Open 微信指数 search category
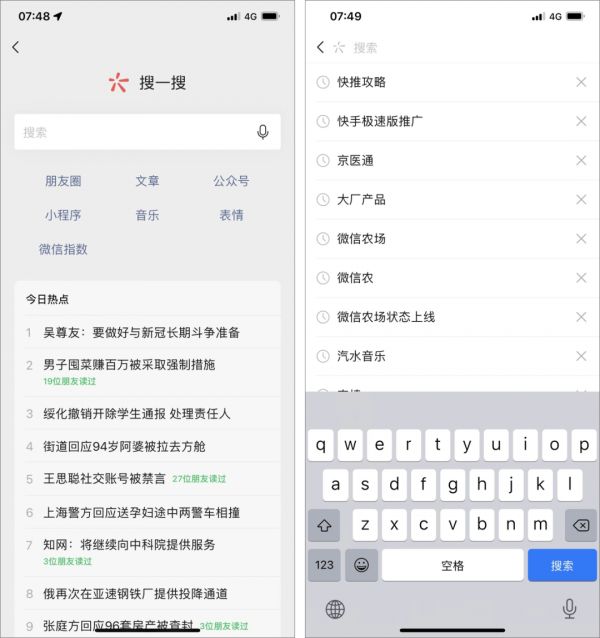Image resolution: width=600 pixels, height=638 pixels. [63, 249]
